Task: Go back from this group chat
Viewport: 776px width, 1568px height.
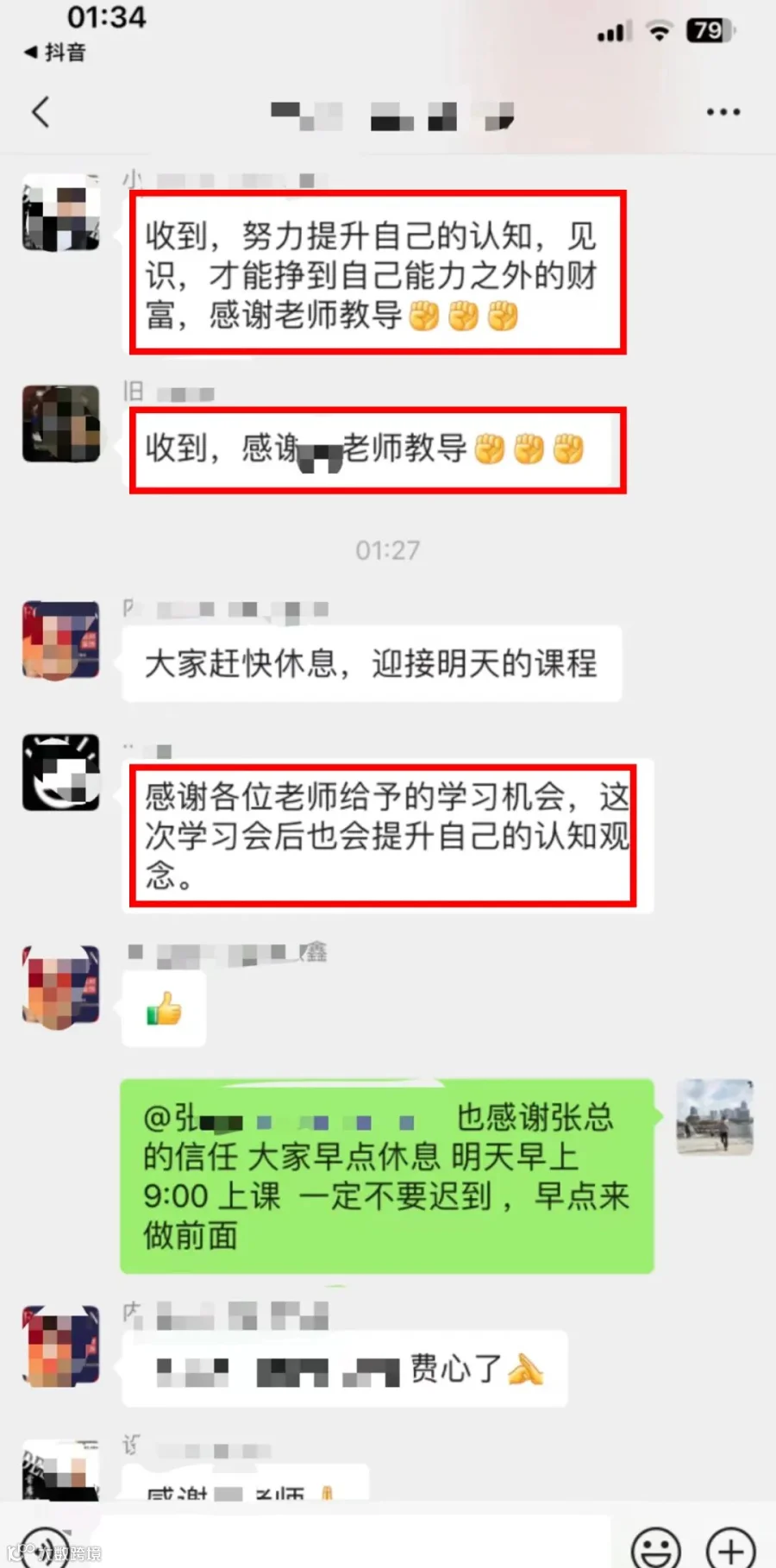Action: pos(41,112)
